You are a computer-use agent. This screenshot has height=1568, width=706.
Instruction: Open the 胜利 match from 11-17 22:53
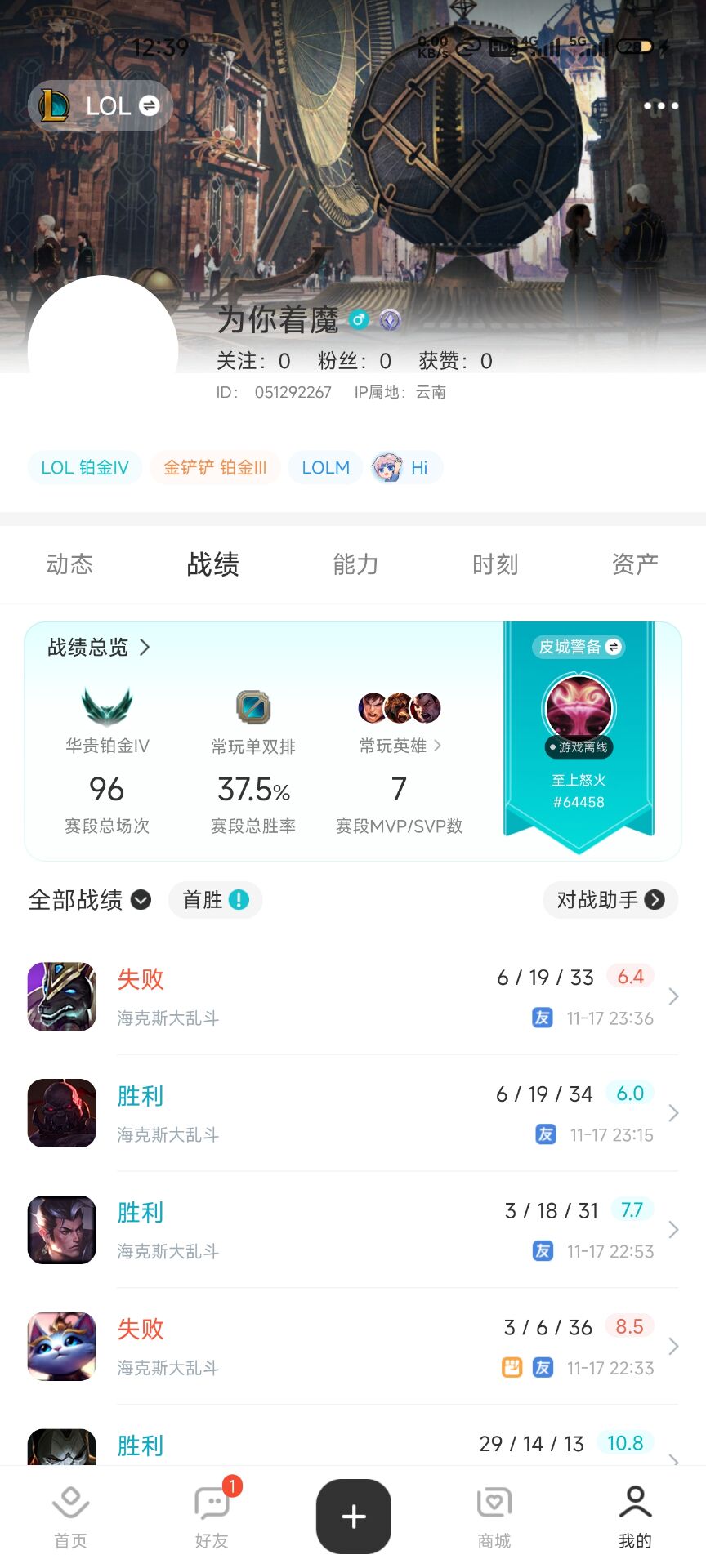tap(353, 1230)
